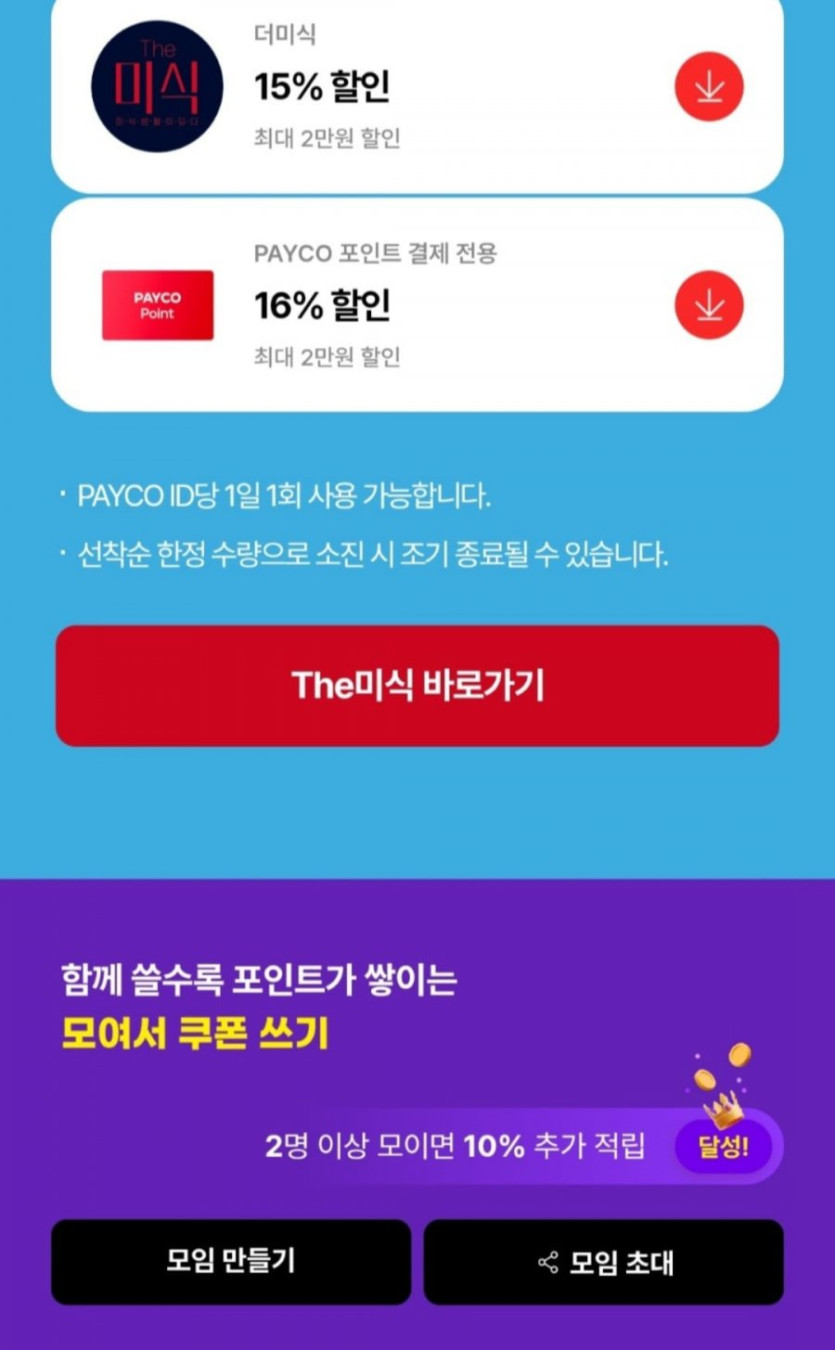Create a group with 모임 만들기
The image size is (835, 1350).
(231, 1262)
